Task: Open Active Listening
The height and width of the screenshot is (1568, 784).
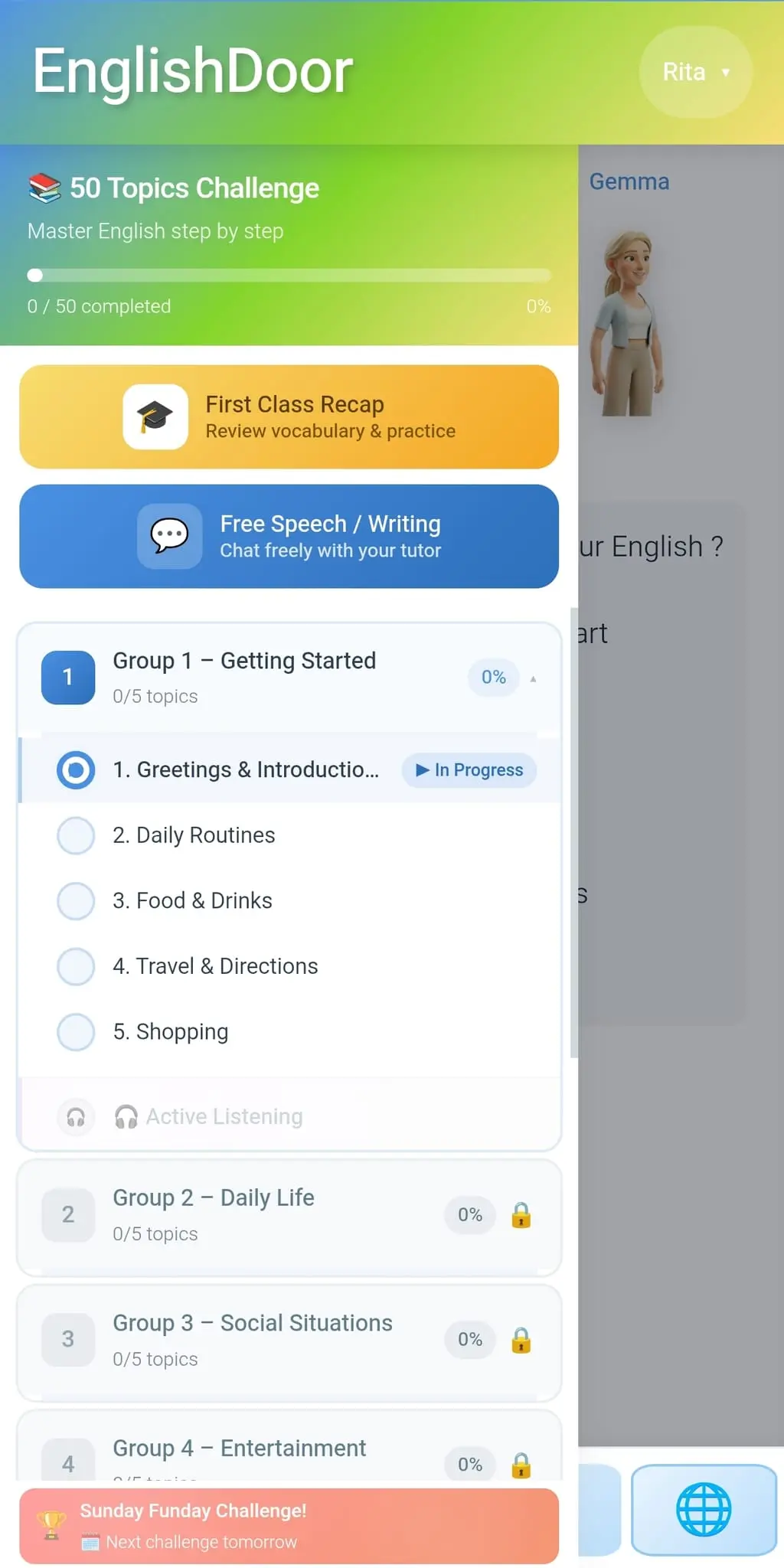Action: (289, 1116)
